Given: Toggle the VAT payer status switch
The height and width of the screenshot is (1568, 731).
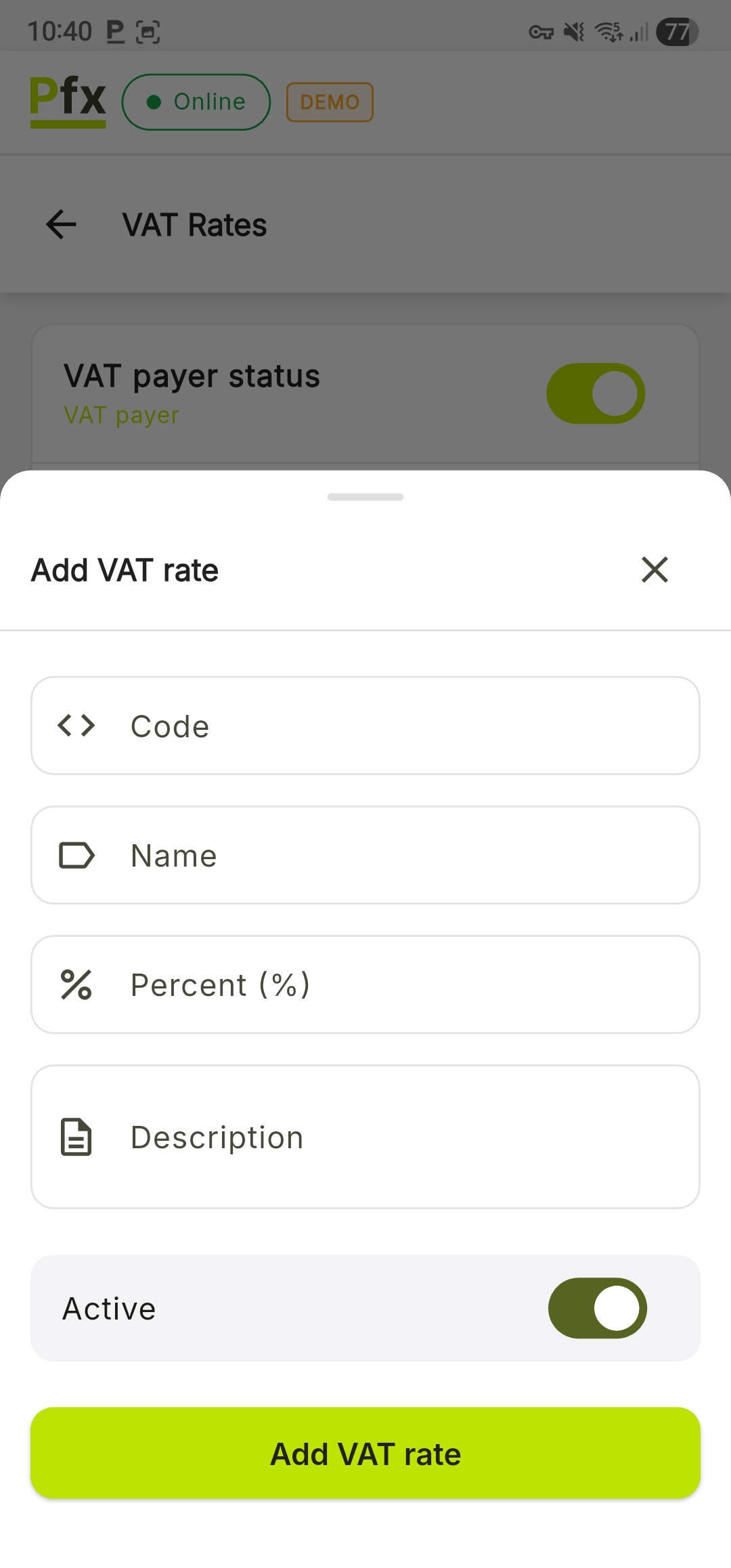Looking at the screenshot, I should click(595, 394).
